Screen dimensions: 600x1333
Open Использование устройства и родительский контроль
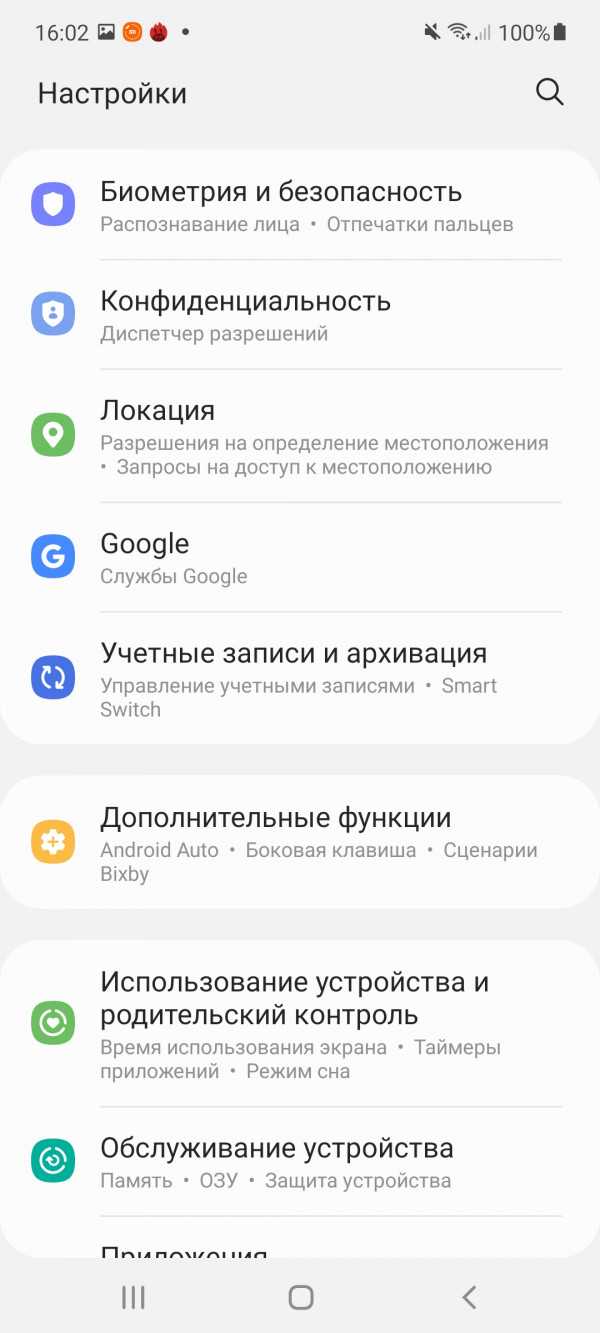(x=300, y=1023)
